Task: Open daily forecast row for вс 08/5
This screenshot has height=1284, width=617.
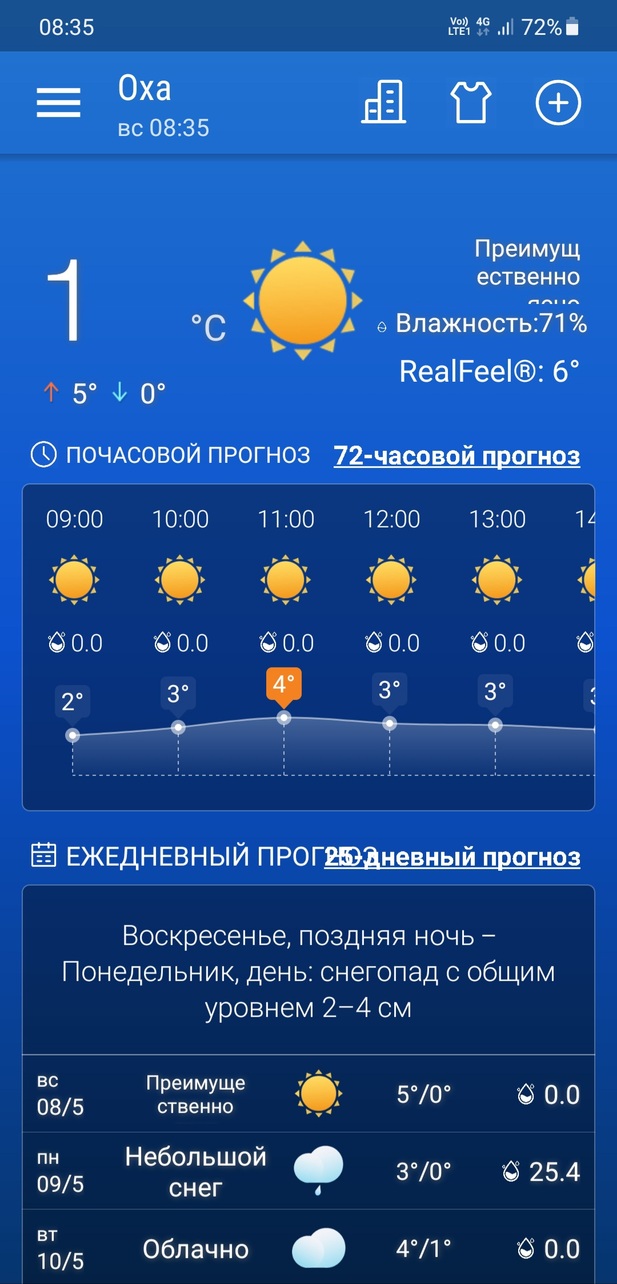Action: [x=308, y=1094]
